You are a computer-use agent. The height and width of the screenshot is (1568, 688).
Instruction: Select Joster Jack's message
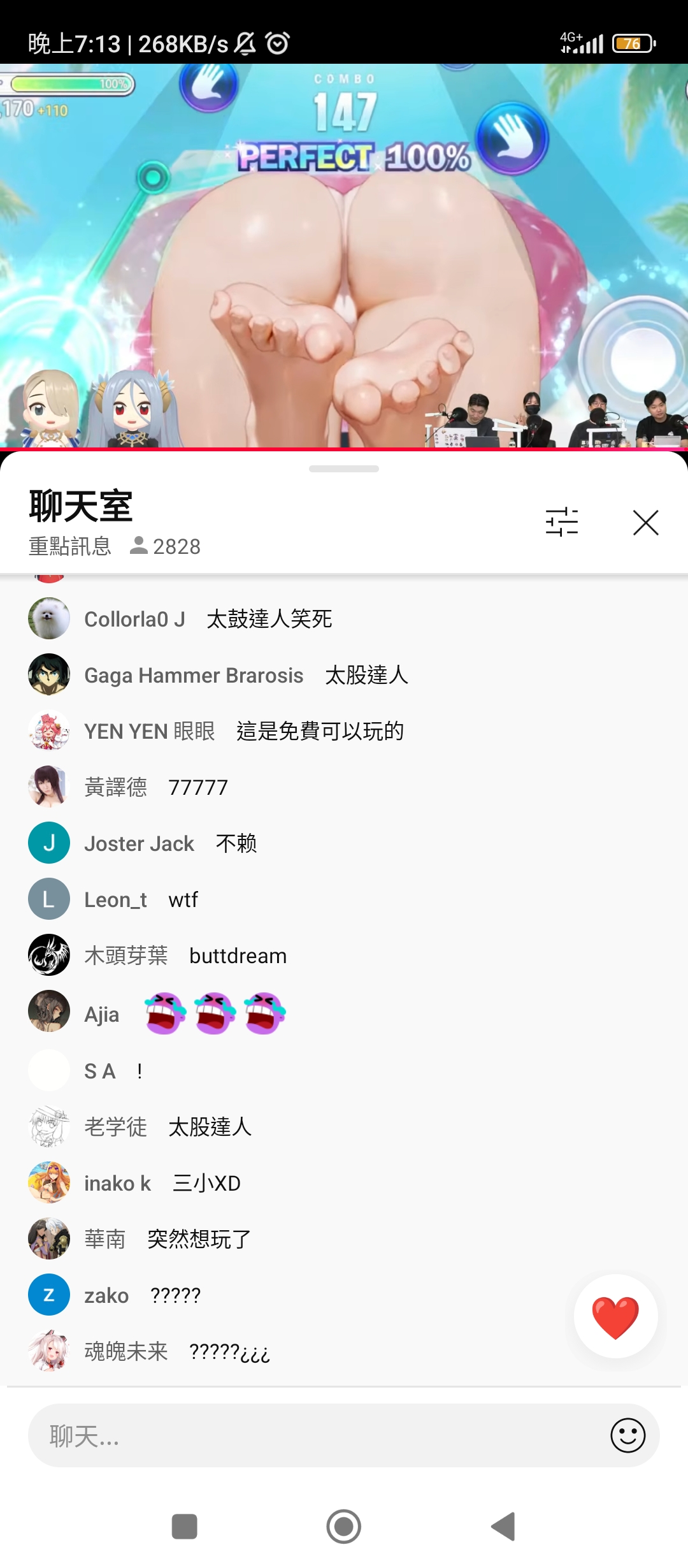point(344,843)
